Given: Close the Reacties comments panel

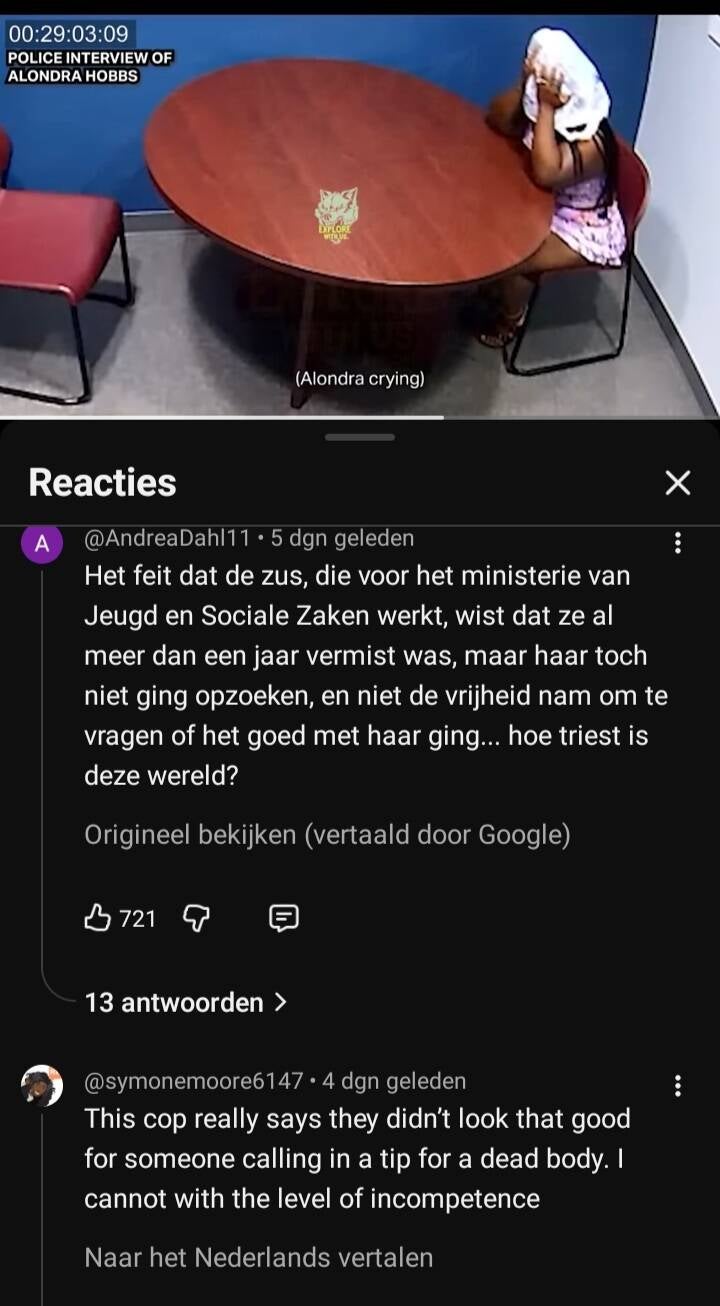Looking at the screenshot, I should [677, 483].
